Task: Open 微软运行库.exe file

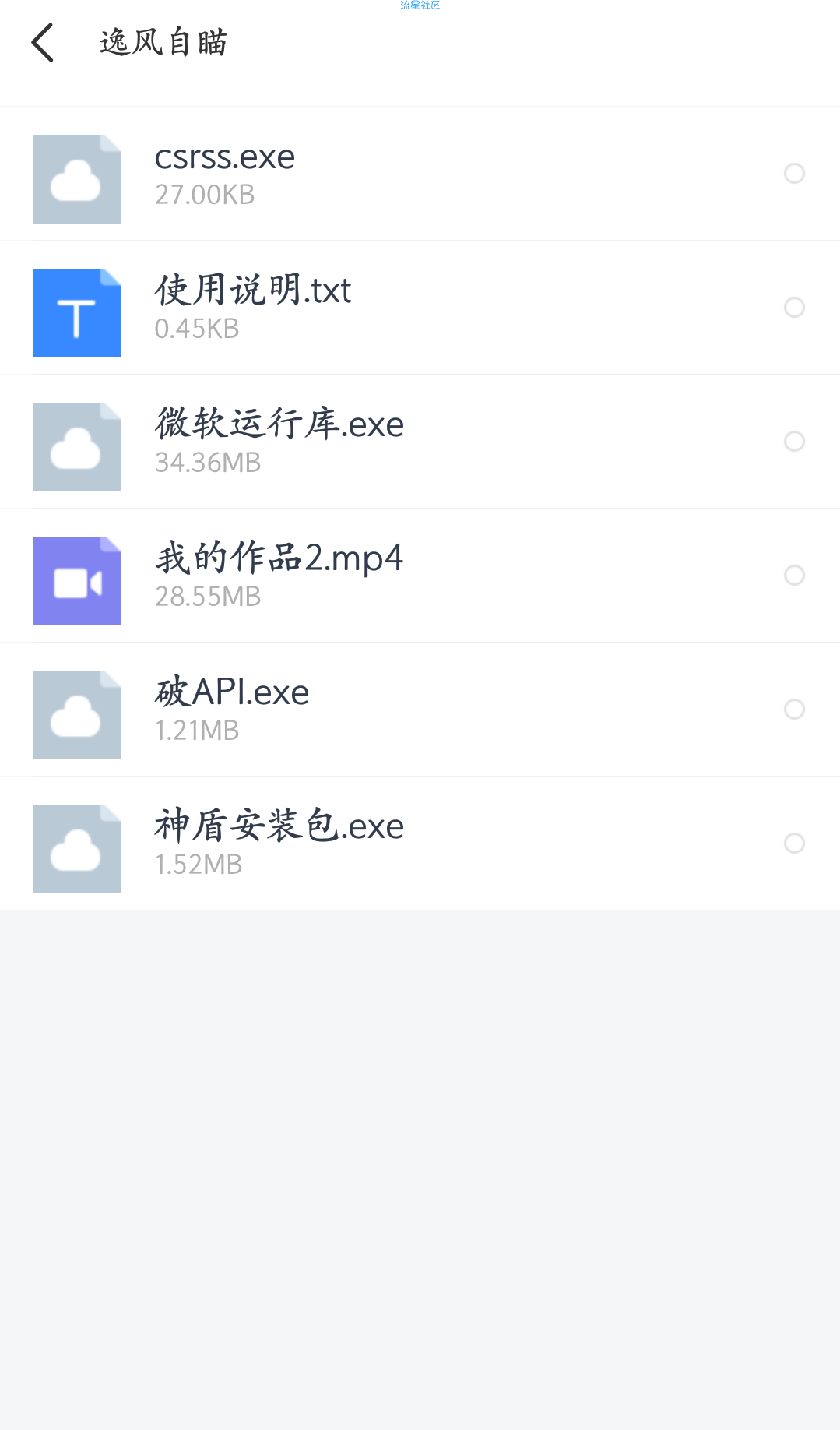Action: click(420, 442)
